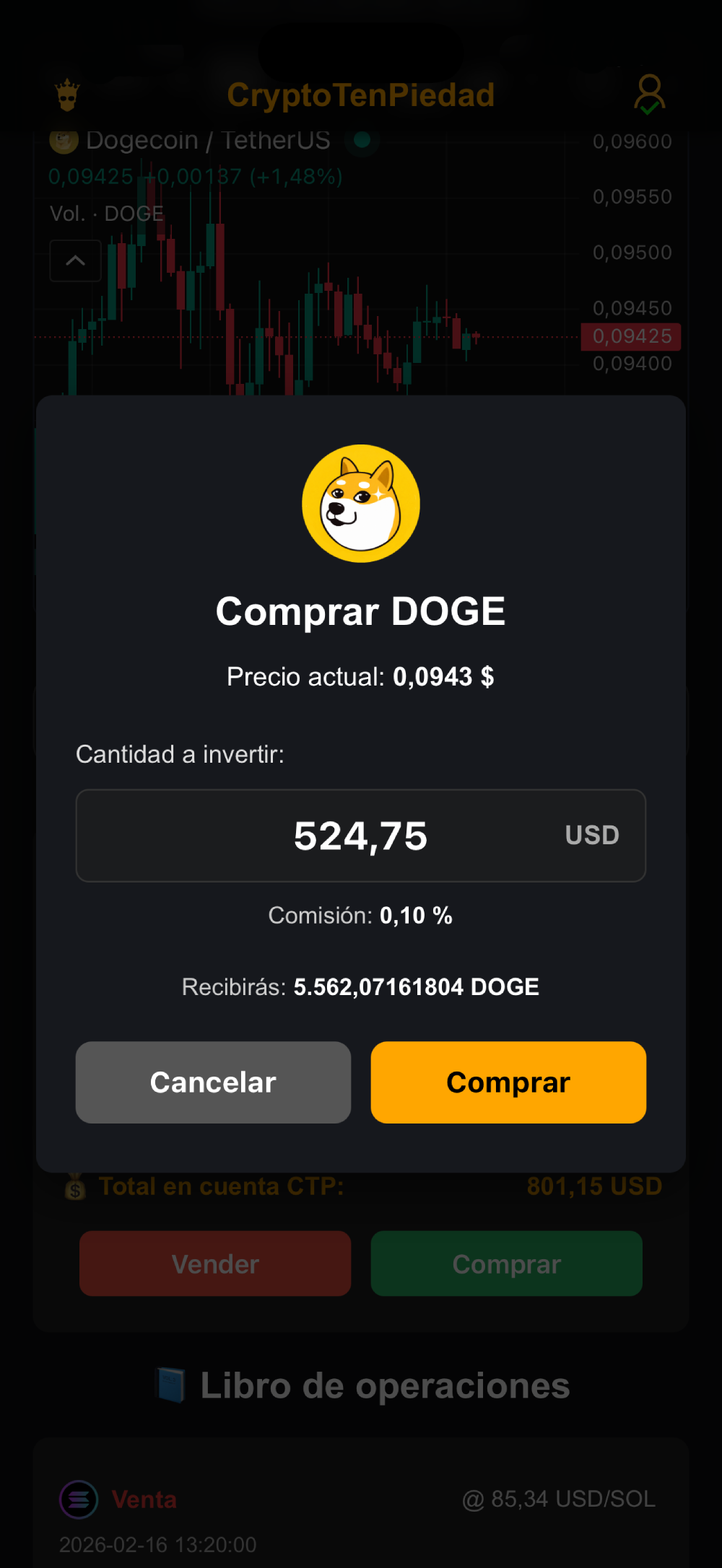722x1568 pixels.
Task: Click the DOGE logo in the purchase dialog
Action: 361,503
